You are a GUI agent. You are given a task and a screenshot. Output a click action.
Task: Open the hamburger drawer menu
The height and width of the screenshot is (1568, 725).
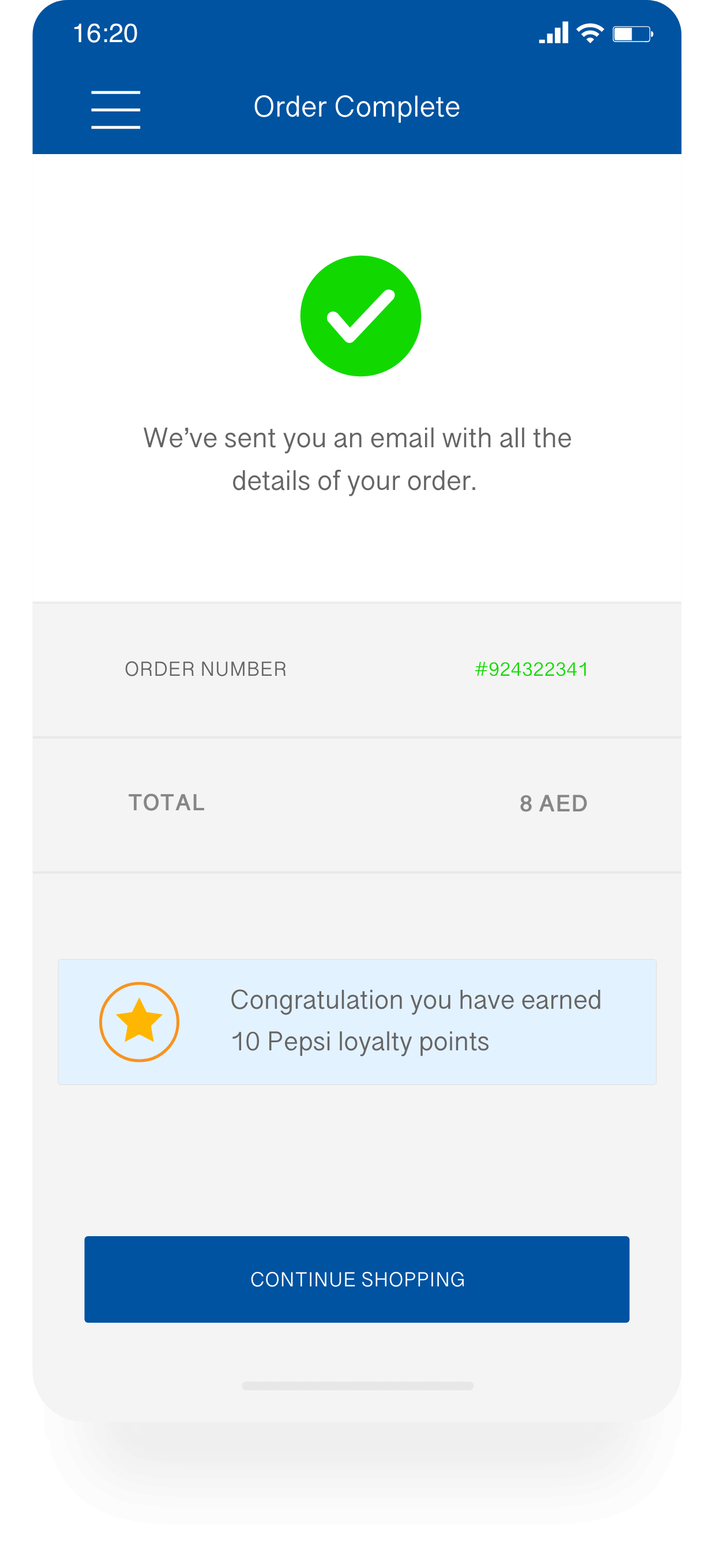pyautogui.click(x=115, y=110)
